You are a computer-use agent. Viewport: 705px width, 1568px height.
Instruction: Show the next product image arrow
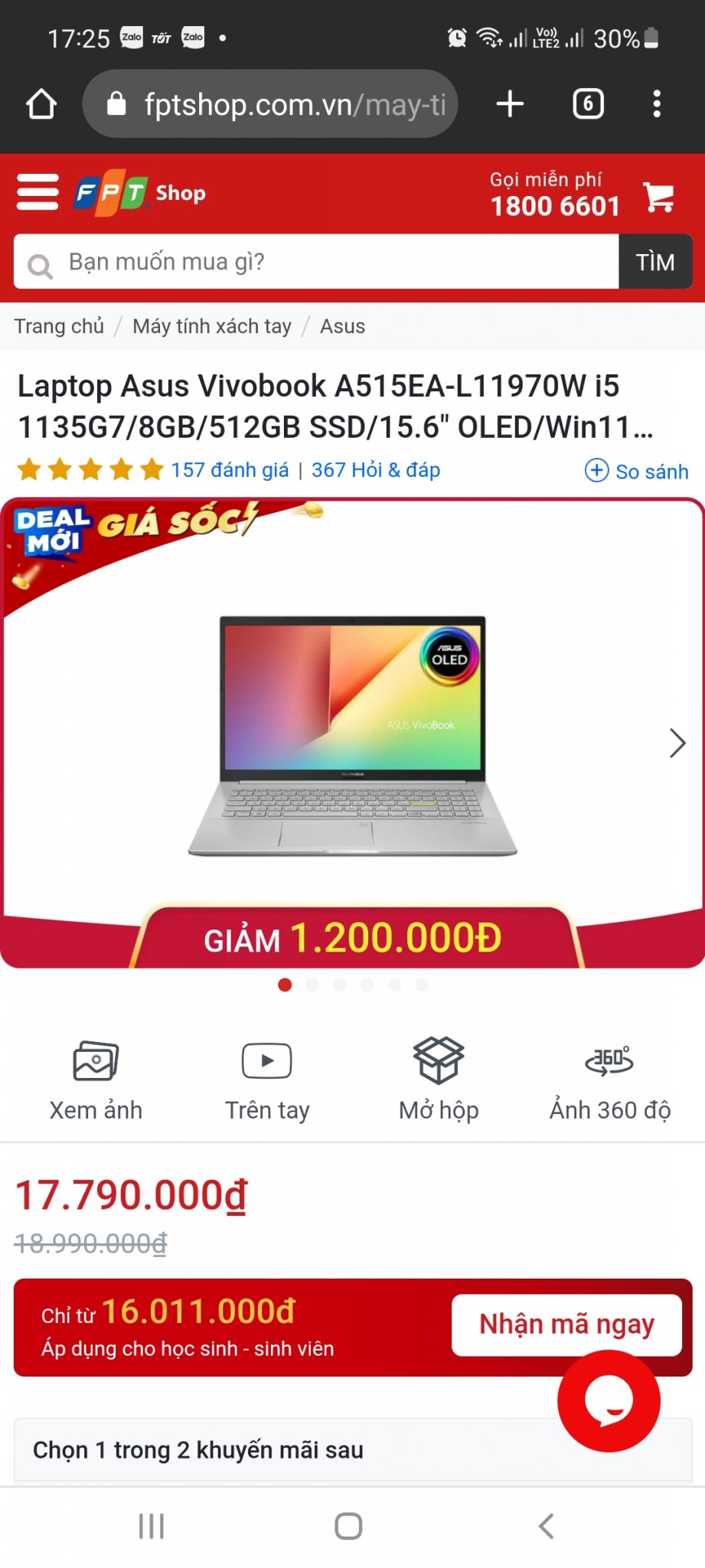point(677,743)
